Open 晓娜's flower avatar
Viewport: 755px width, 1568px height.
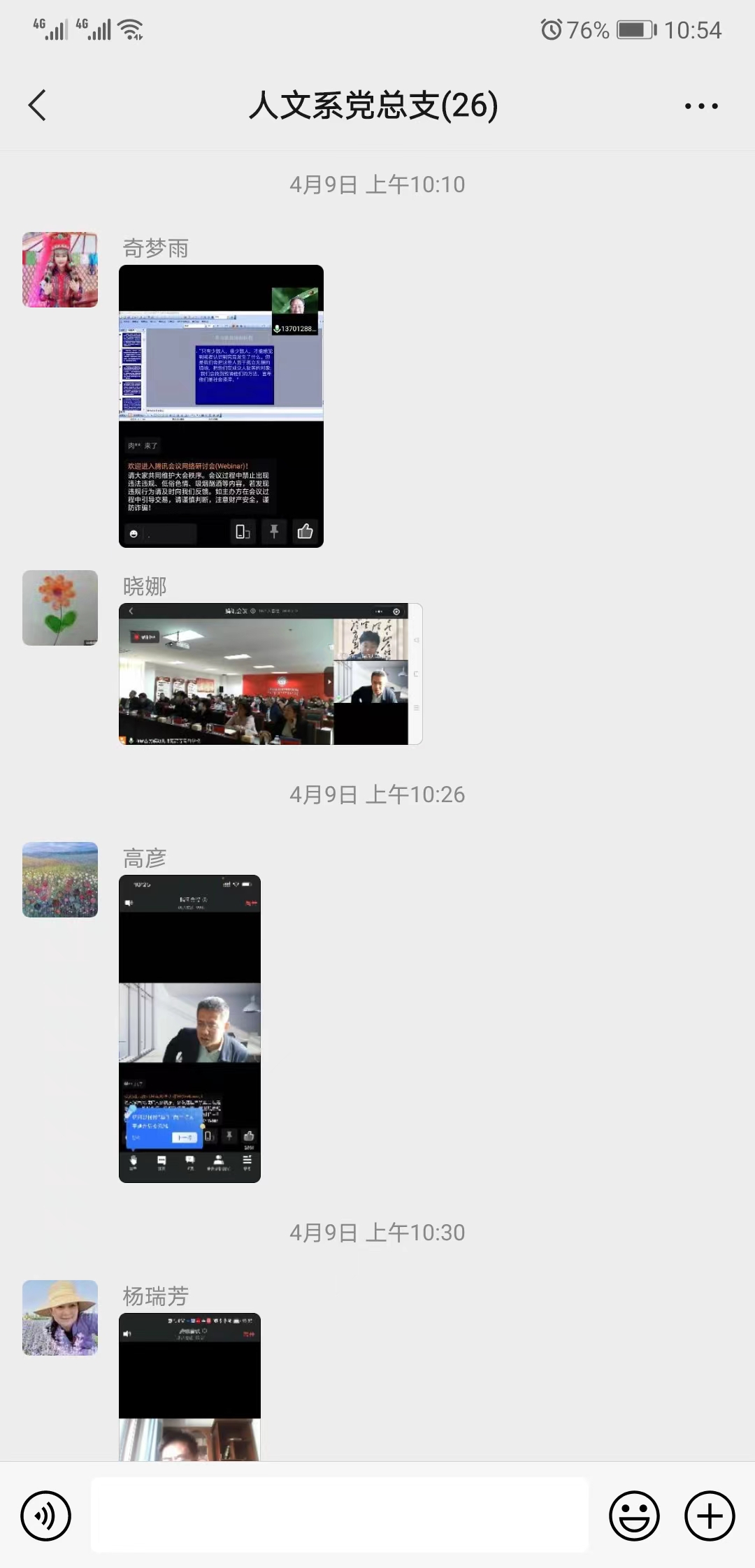tap(60, 608)
